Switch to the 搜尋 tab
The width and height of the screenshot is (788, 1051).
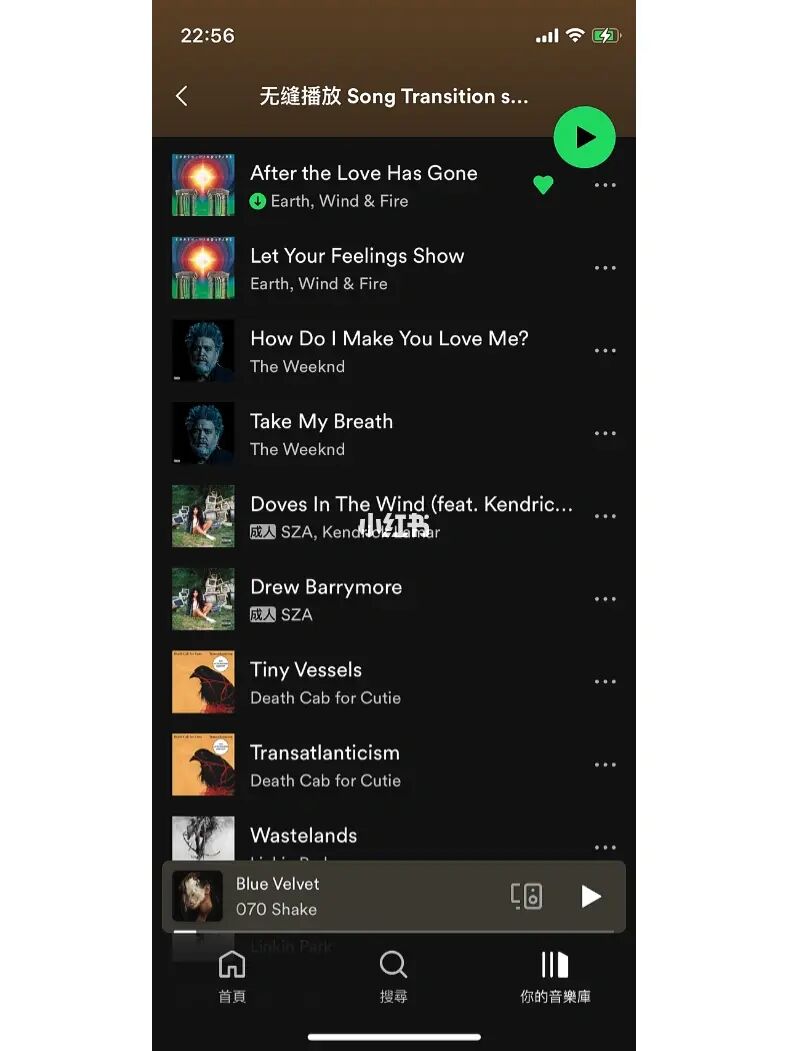(393, 976)
